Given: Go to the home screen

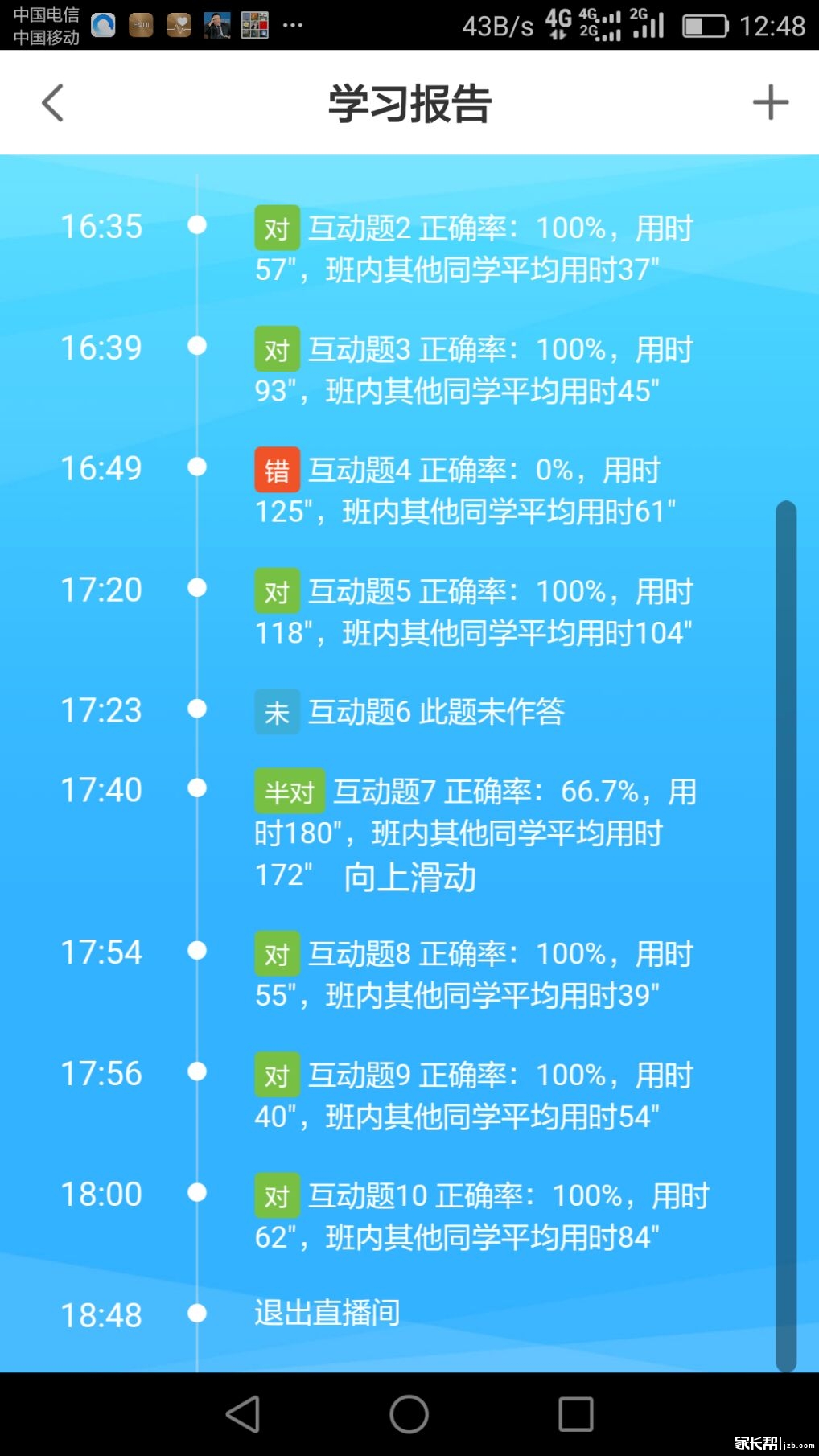Looking at the screenshot, I should (409, 1413).
